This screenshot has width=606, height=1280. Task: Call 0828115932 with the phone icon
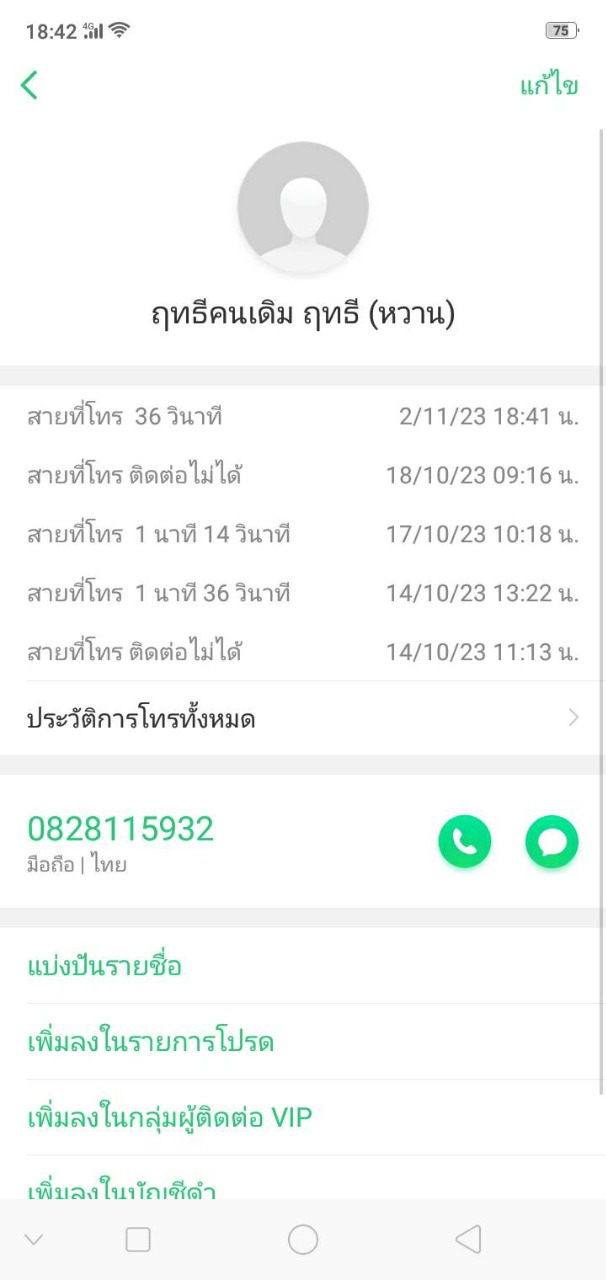pyautogui.click(x=464, y=841)
